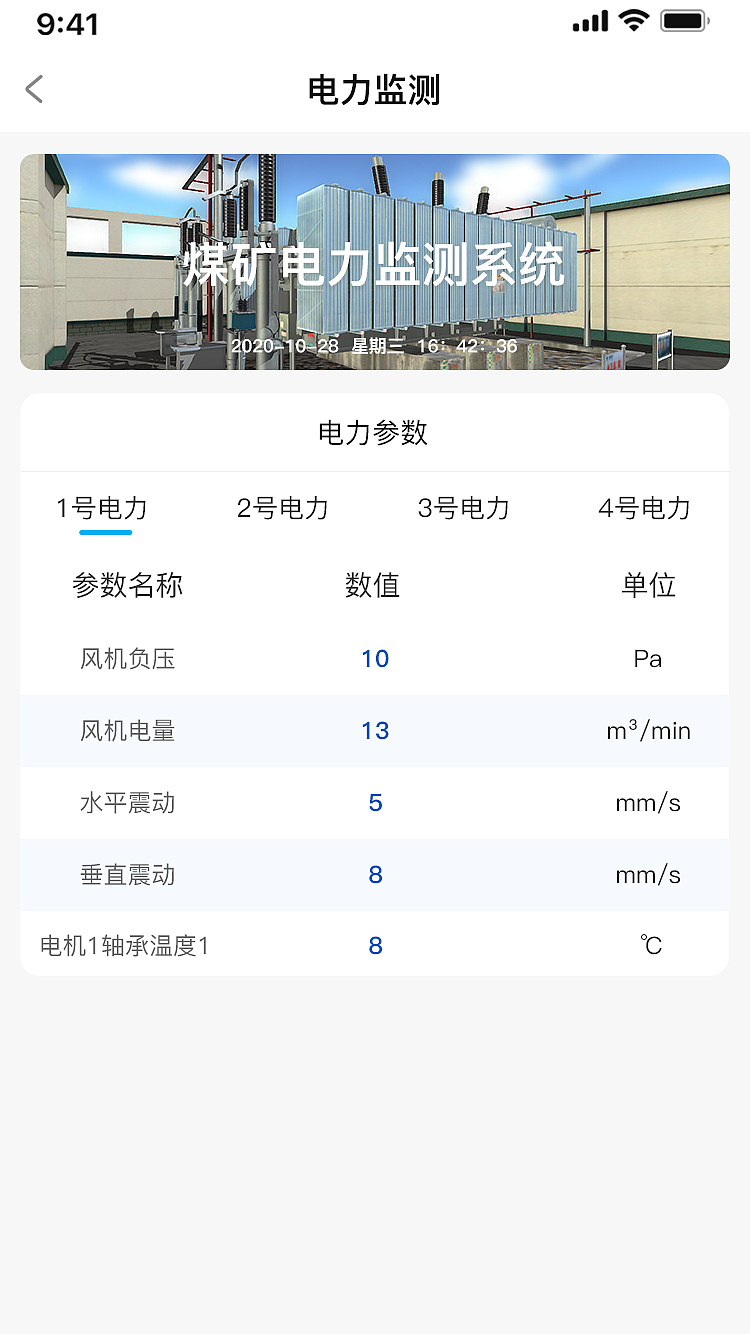Select the 3号电力 tab
The image size is (750, 1334).
(464, 508)
